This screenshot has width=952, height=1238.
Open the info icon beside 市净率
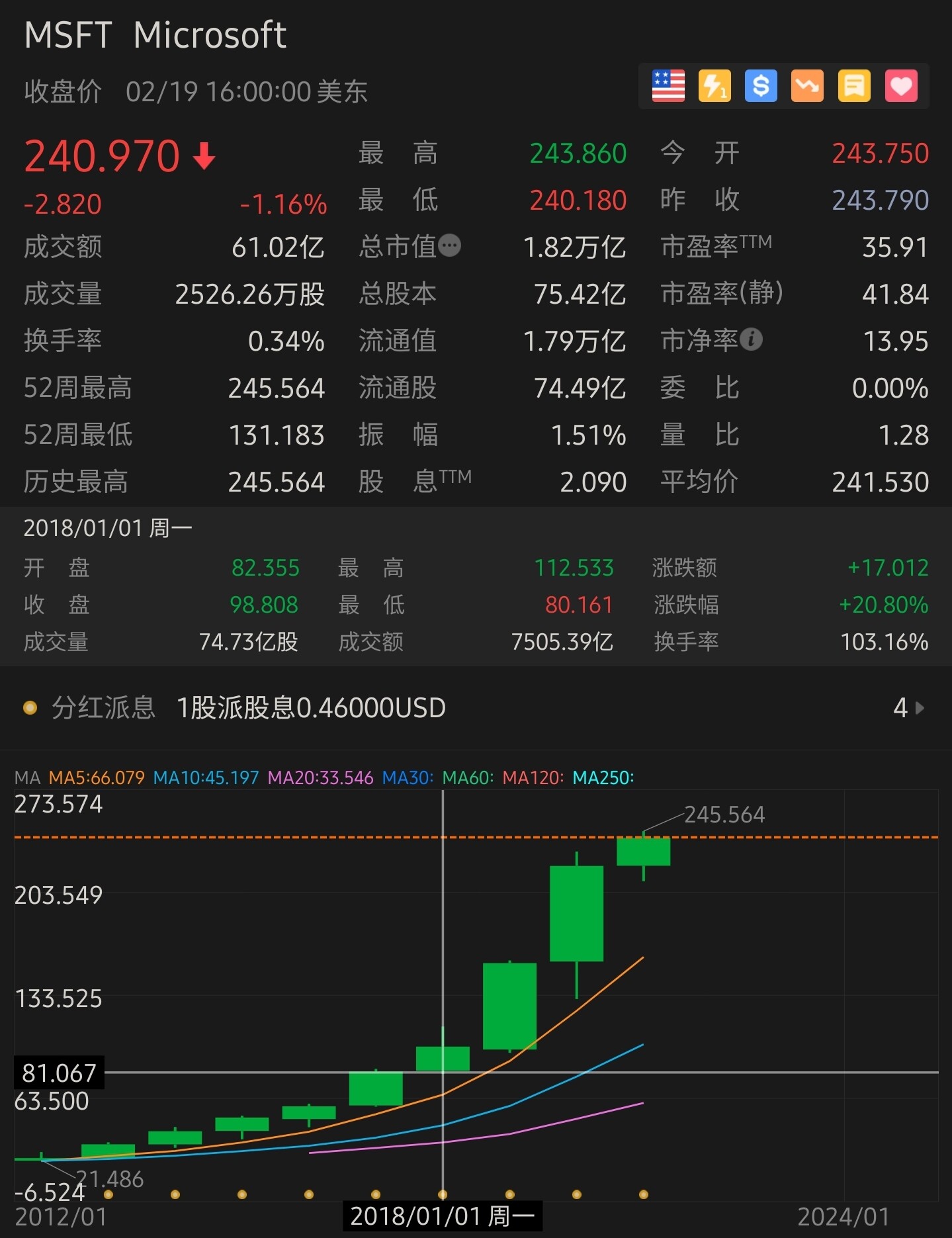751,339
